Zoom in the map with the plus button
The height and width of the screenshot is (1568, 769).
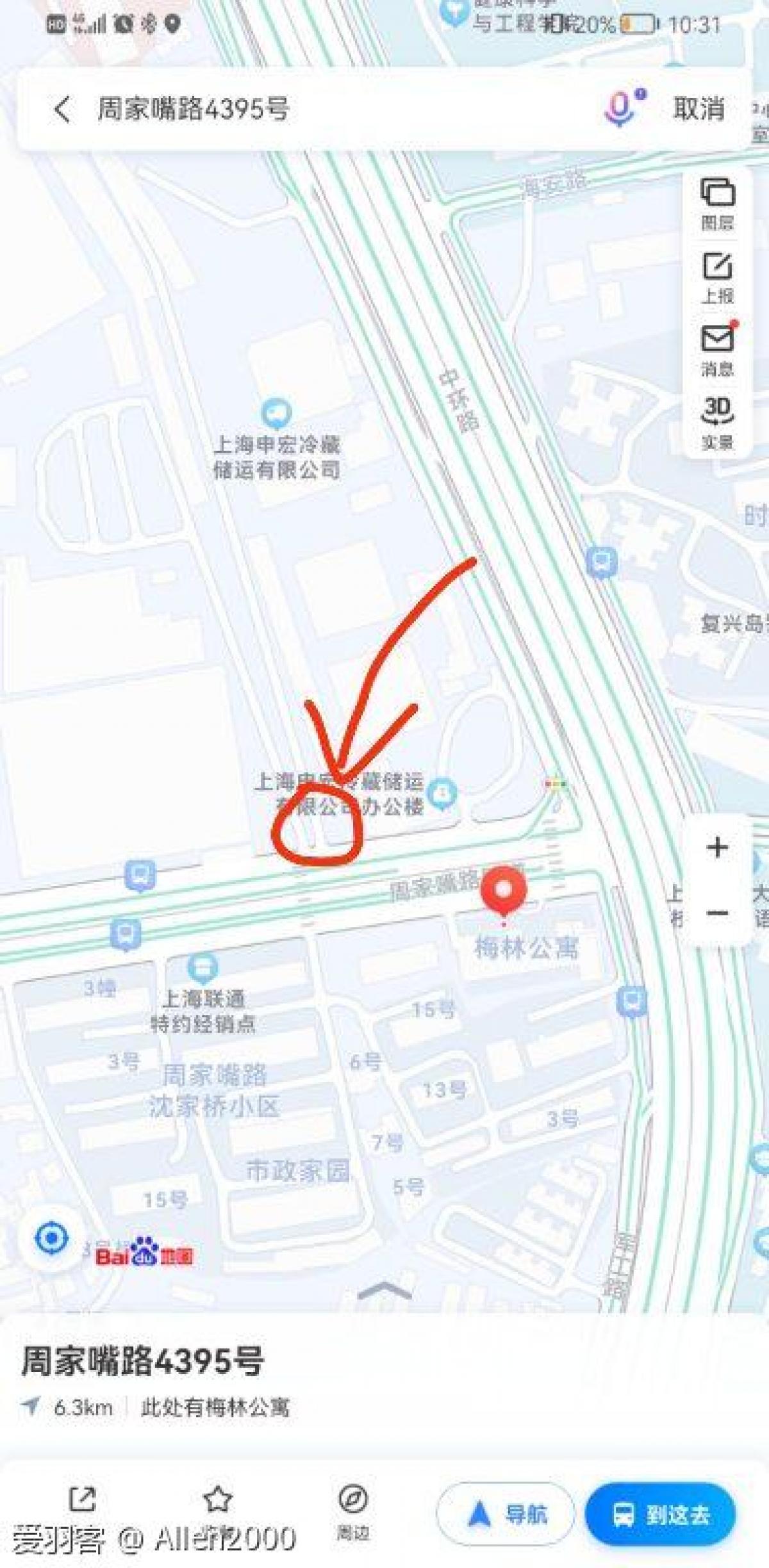(717, 847)
